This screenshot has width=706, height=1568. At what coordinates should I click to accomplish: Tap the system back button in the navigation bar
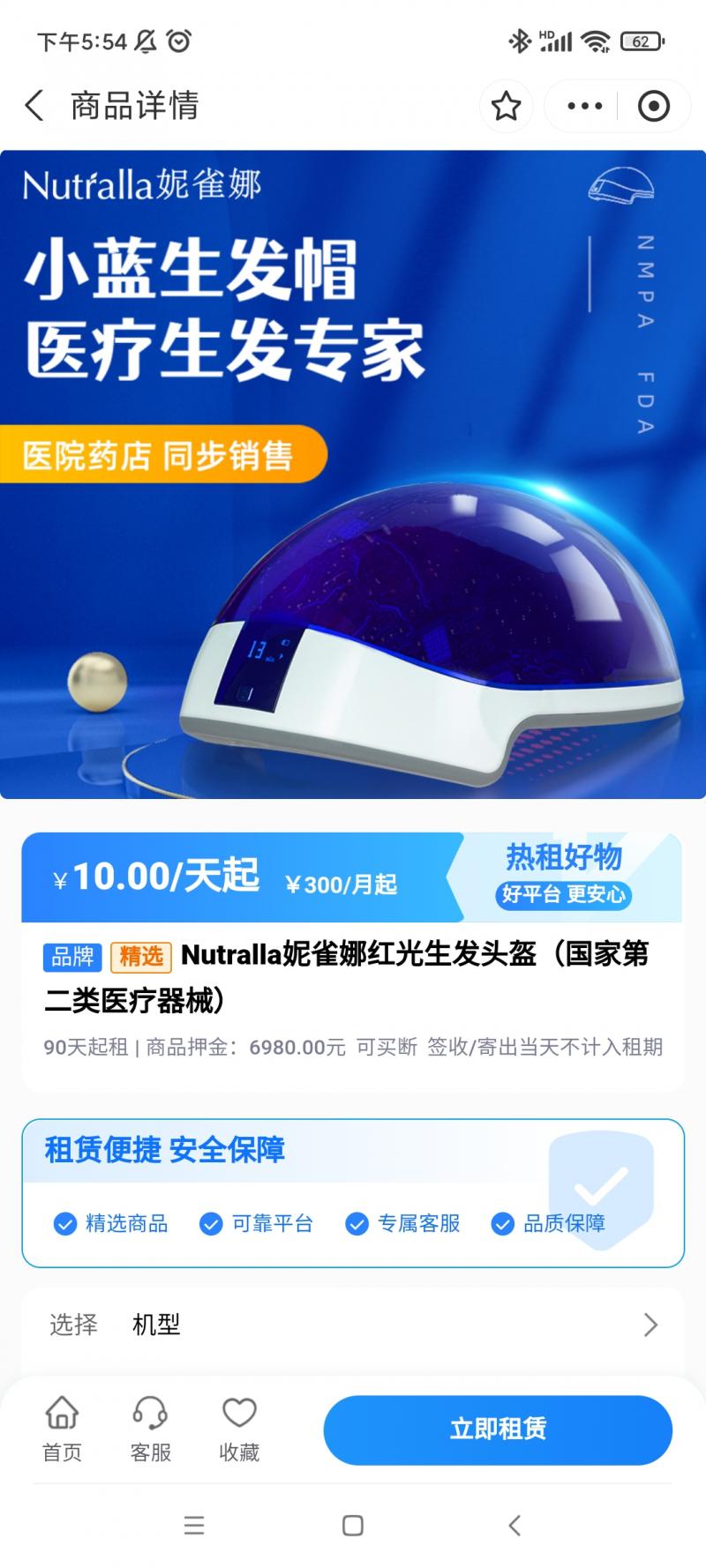point(514,1525)
